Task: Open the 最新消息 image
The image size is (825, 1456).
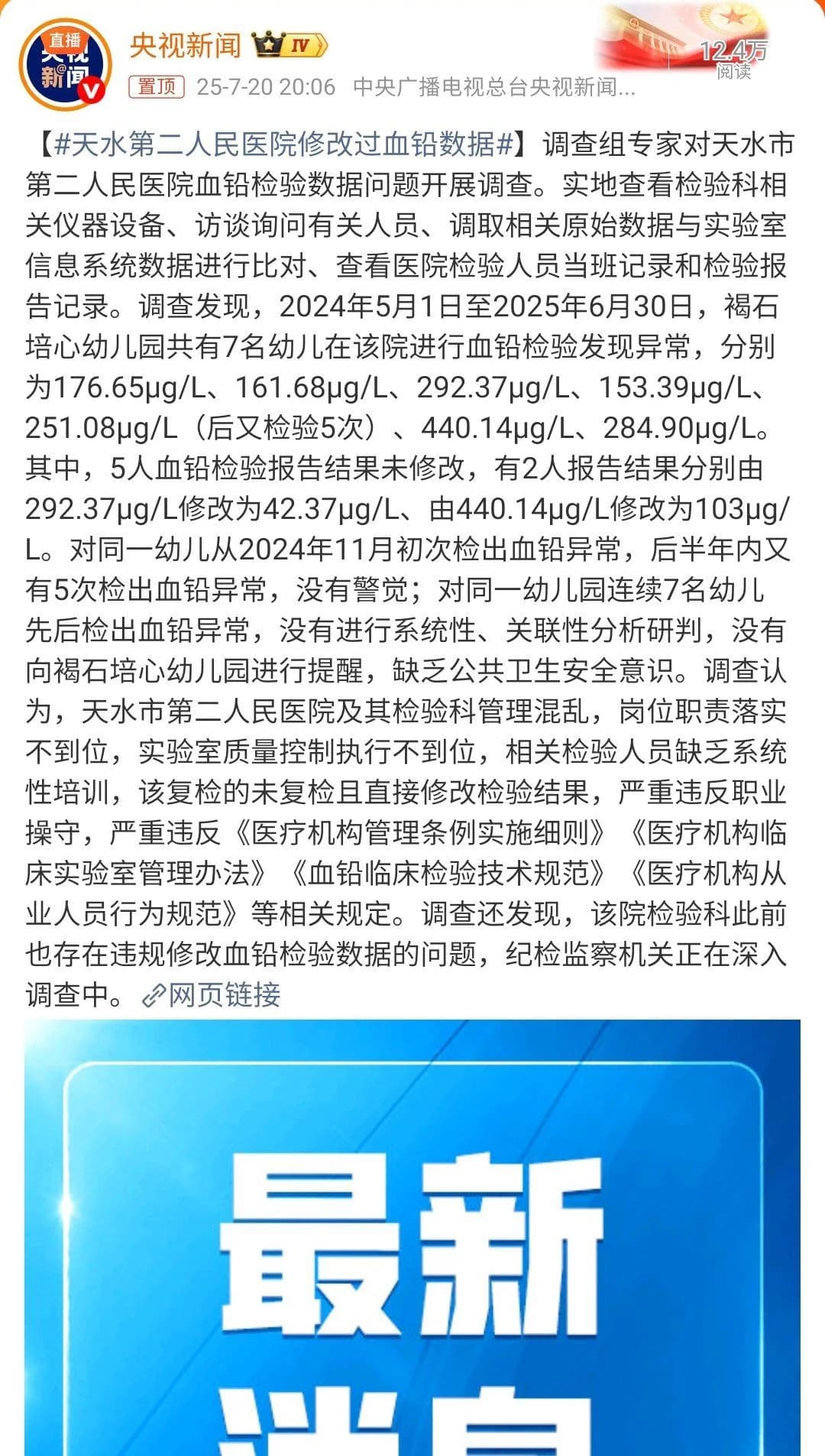Action: click(412, 1237)
